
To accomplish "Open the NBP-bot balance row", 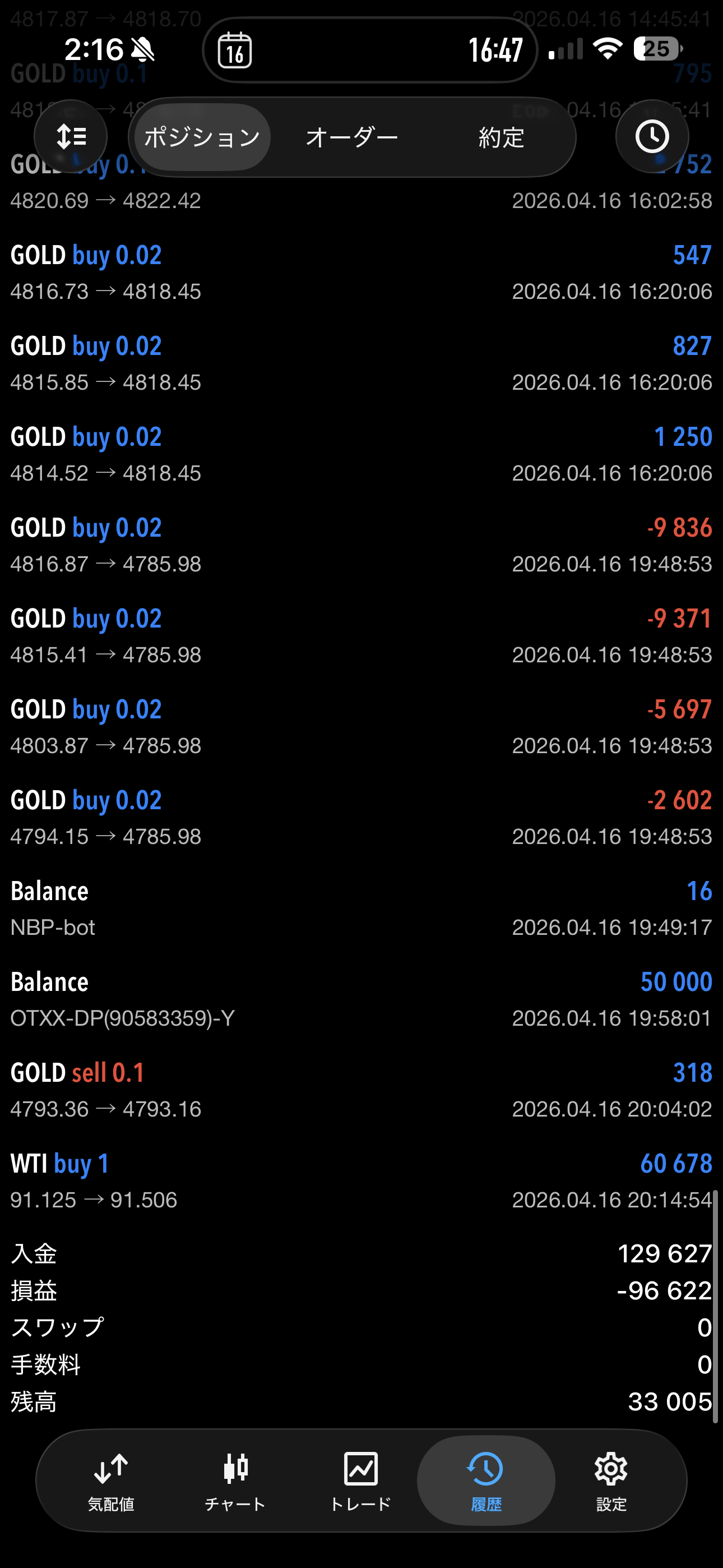I will tap(361, 909).
